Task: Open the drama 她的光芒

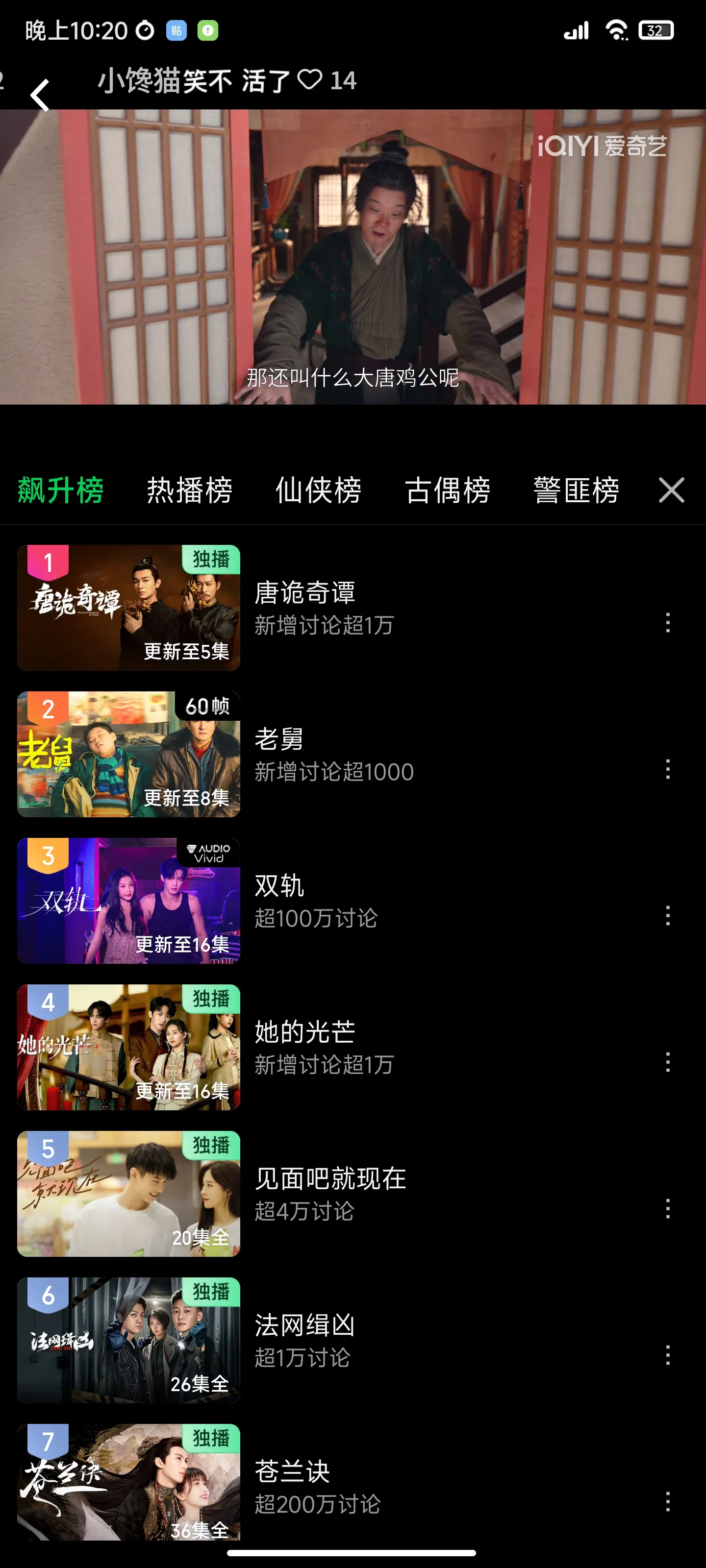Action: 304,1032
